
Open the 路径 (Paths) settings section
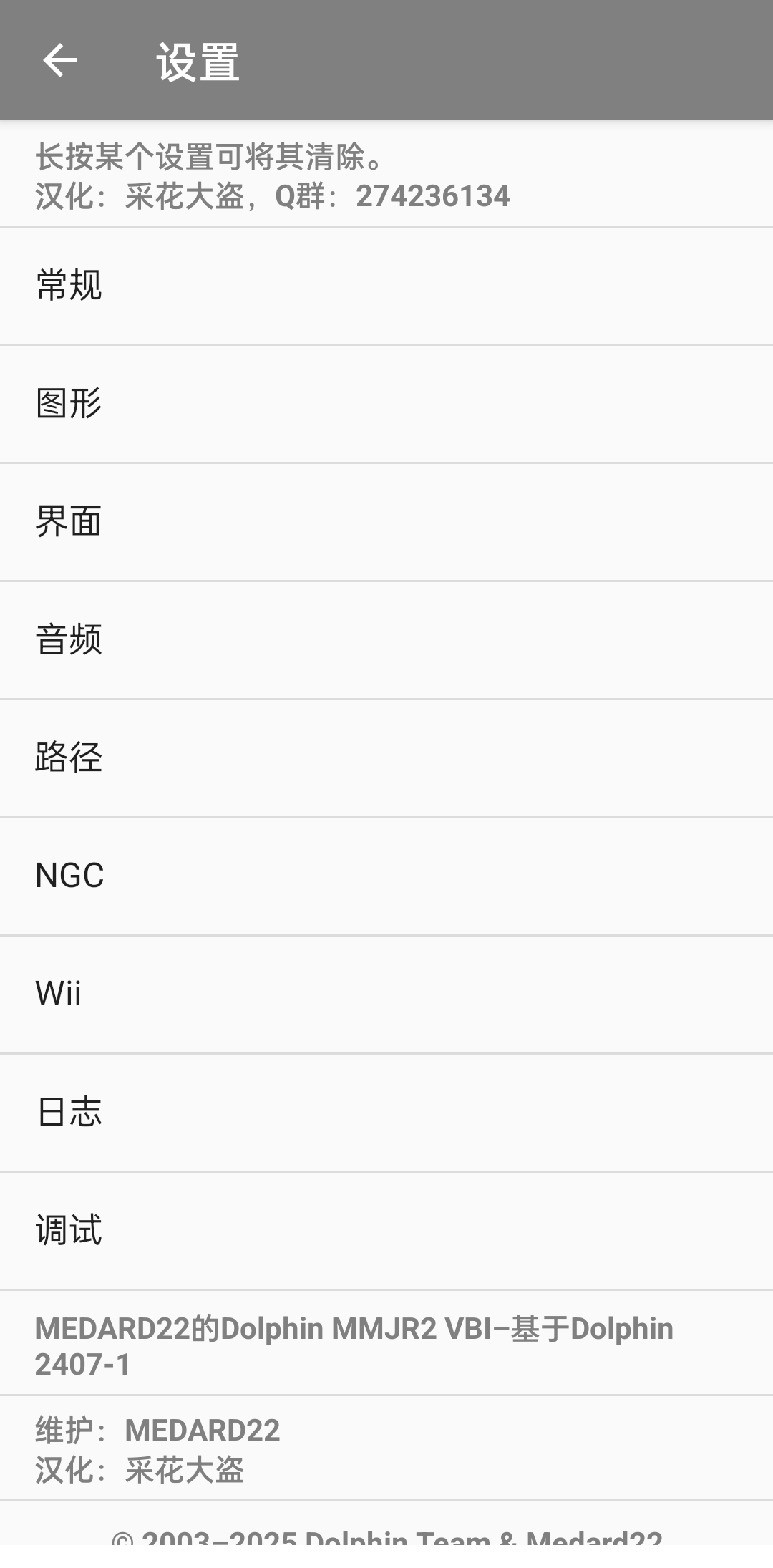coord(386,757)
